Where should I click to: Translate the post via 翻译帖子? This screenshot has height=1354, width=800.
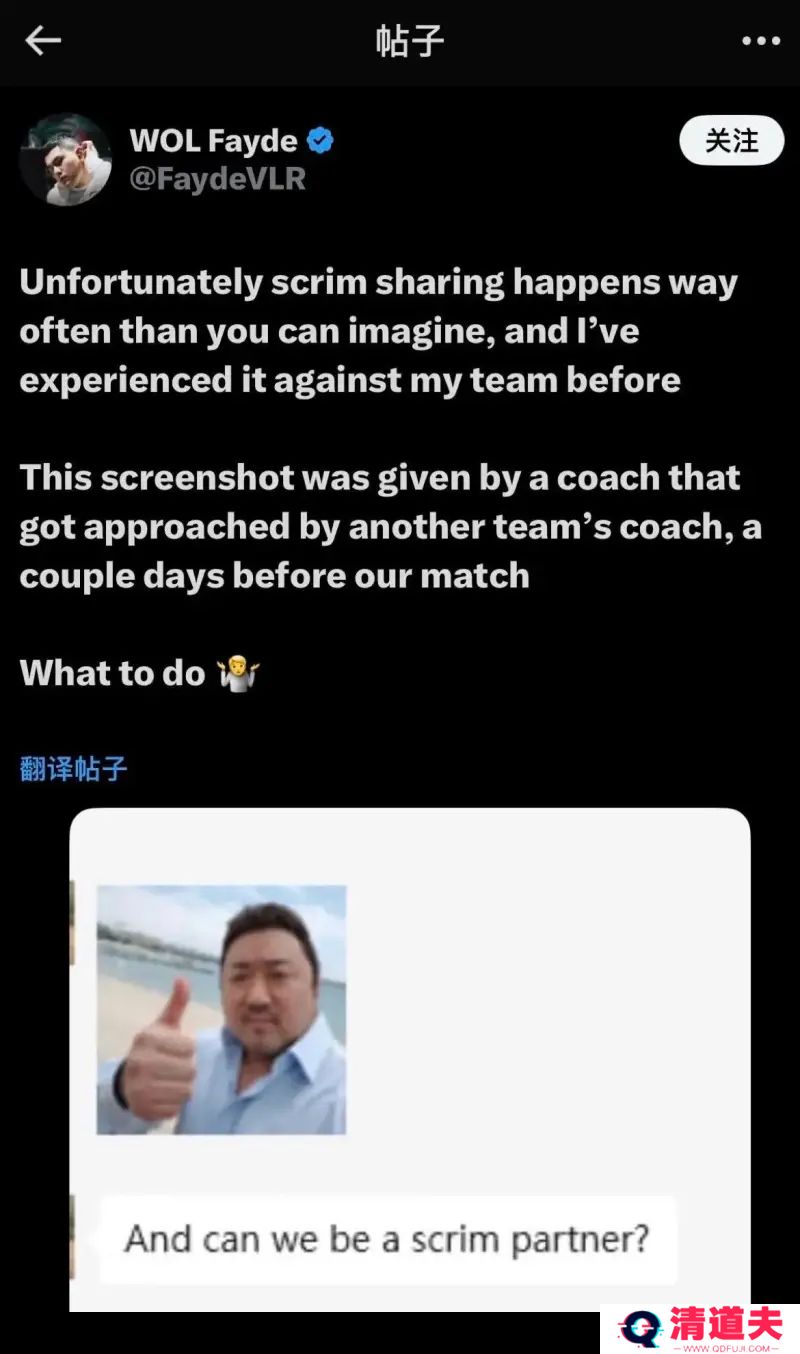(74, 768)
